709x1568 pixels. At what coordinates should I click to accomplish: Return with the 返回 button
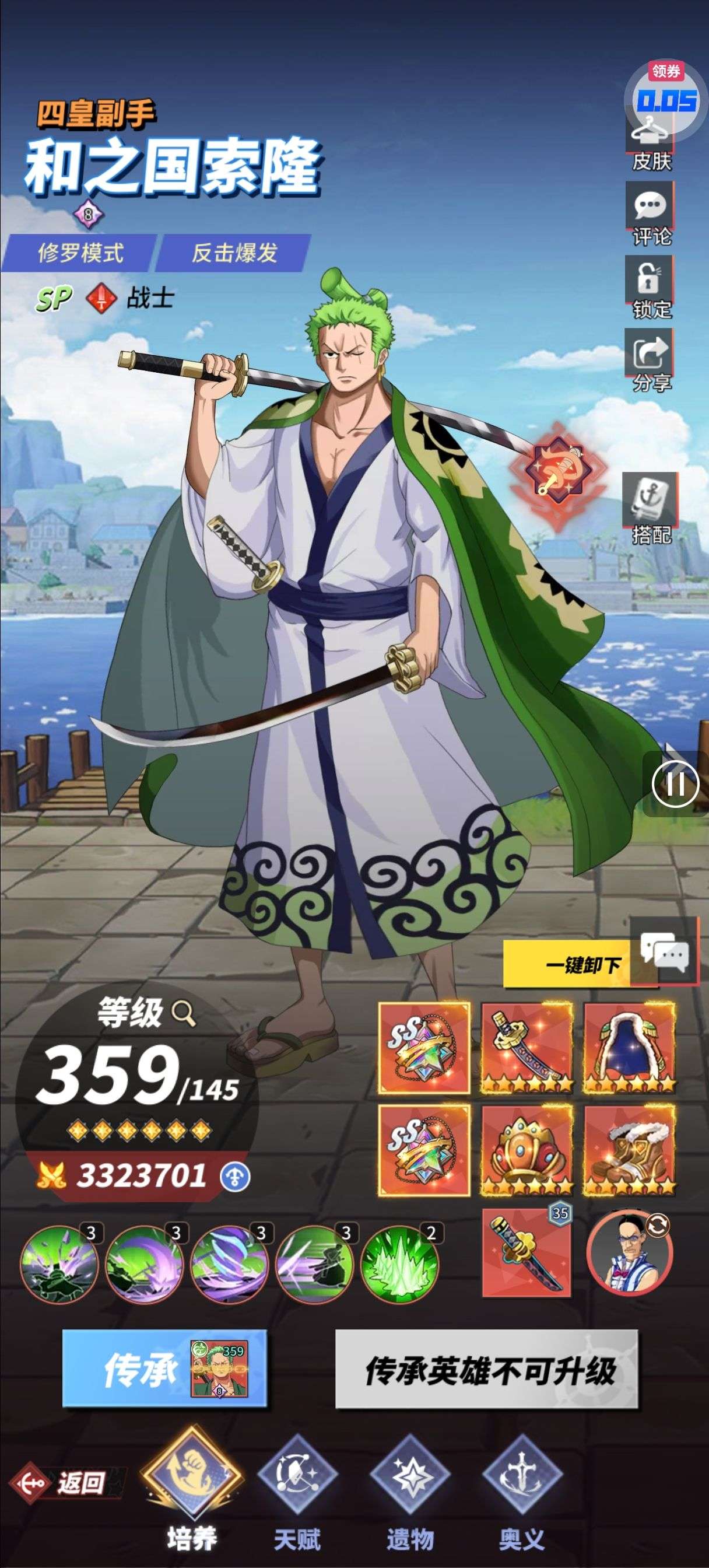click(x=64, y=1482)
